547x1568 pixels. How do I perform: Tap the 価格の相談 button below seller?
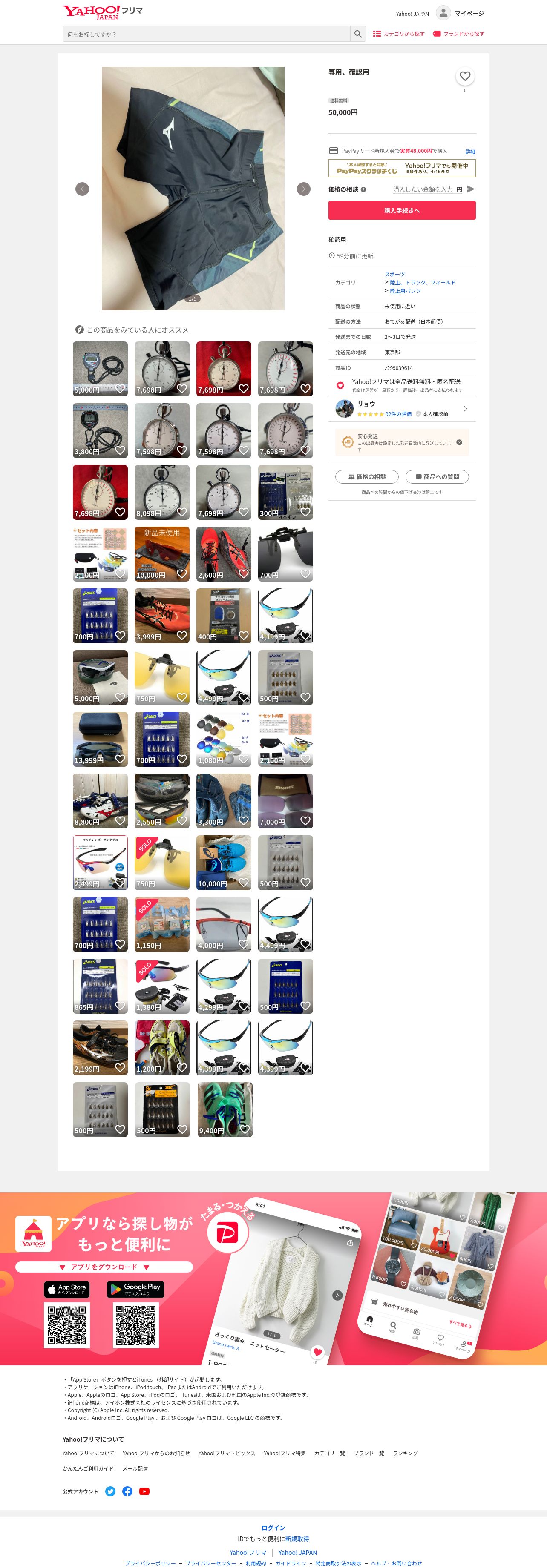click(x=367, y=476)
